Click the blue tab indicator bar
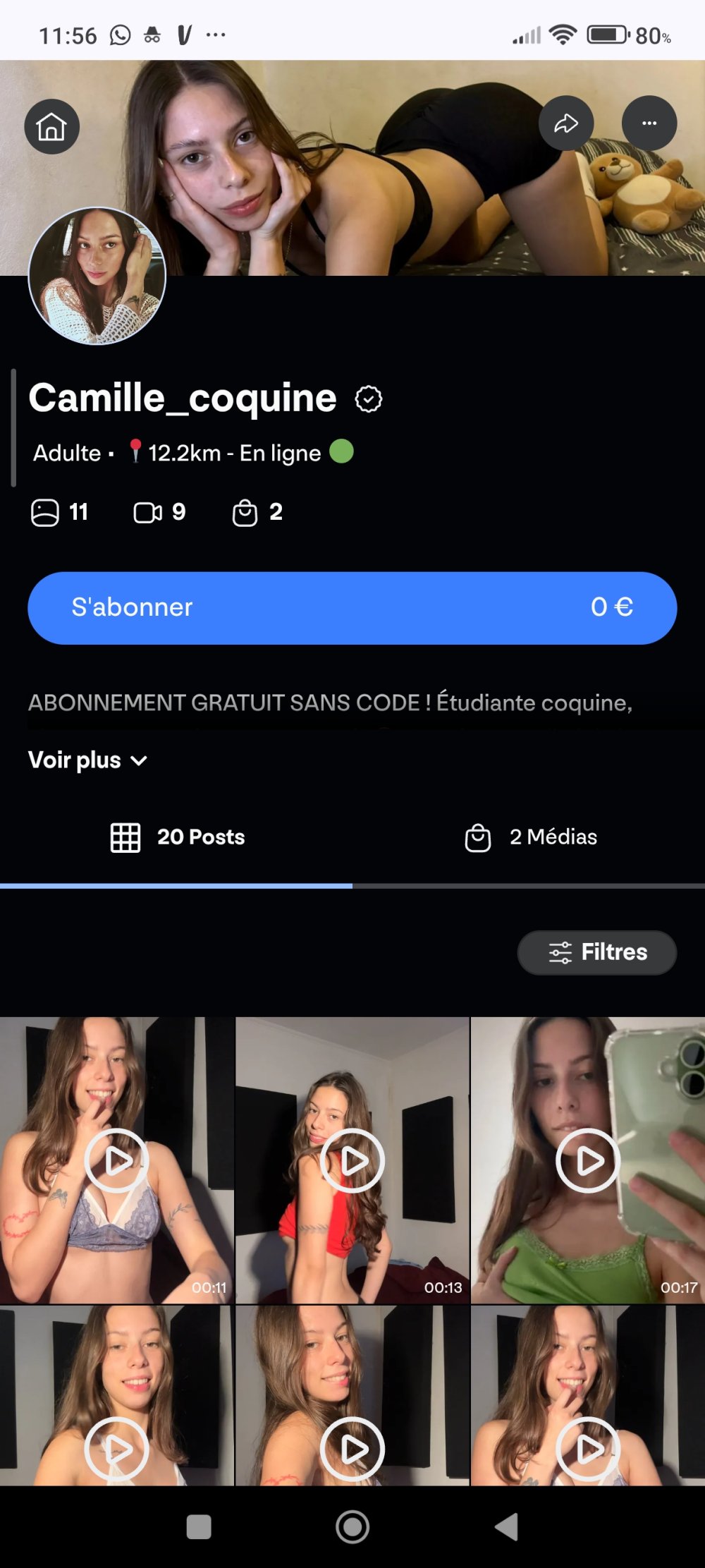705x1568 pixels. pos(176,885)
